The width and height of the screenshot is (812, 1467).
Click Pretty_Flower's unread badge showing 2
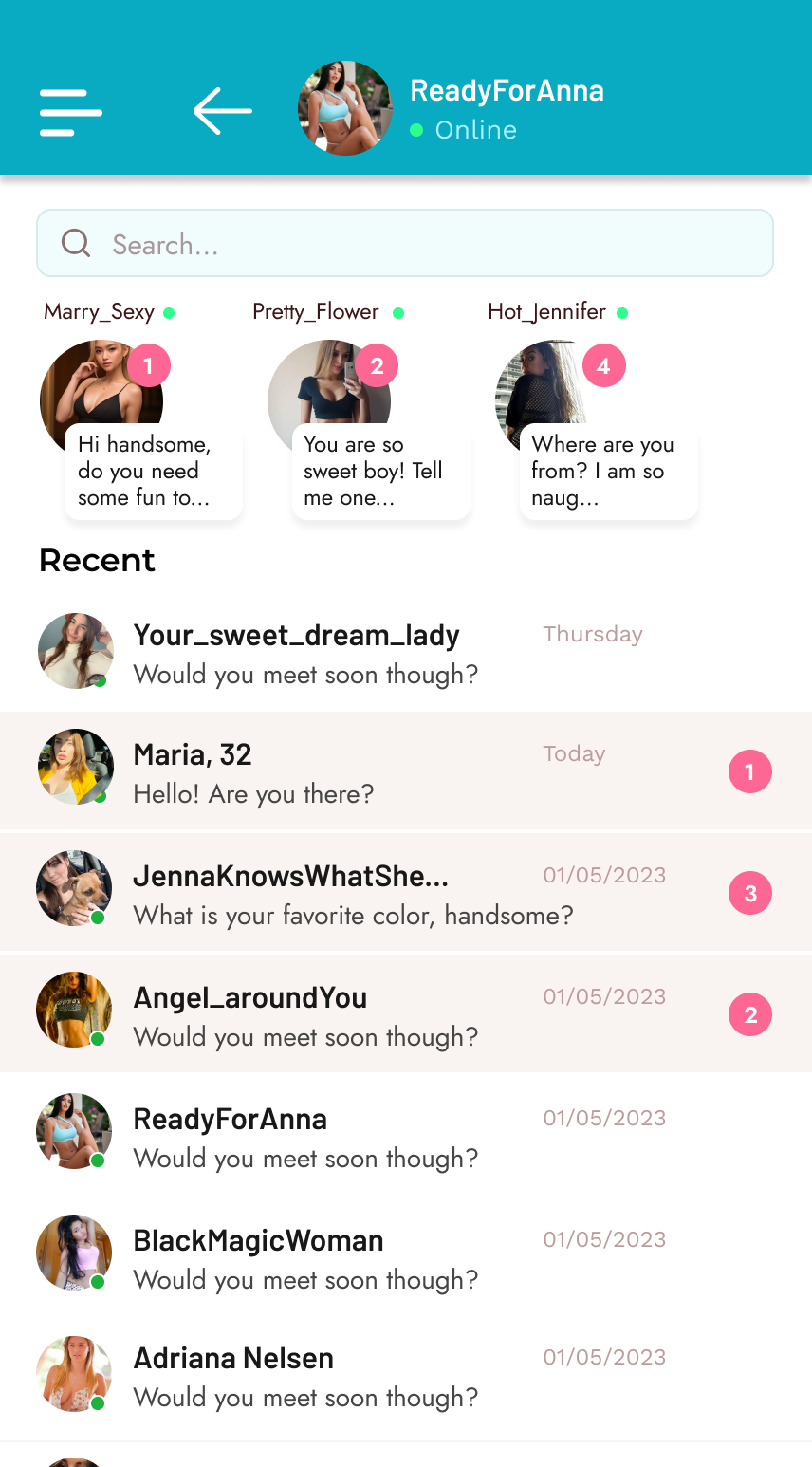point(376,364)
